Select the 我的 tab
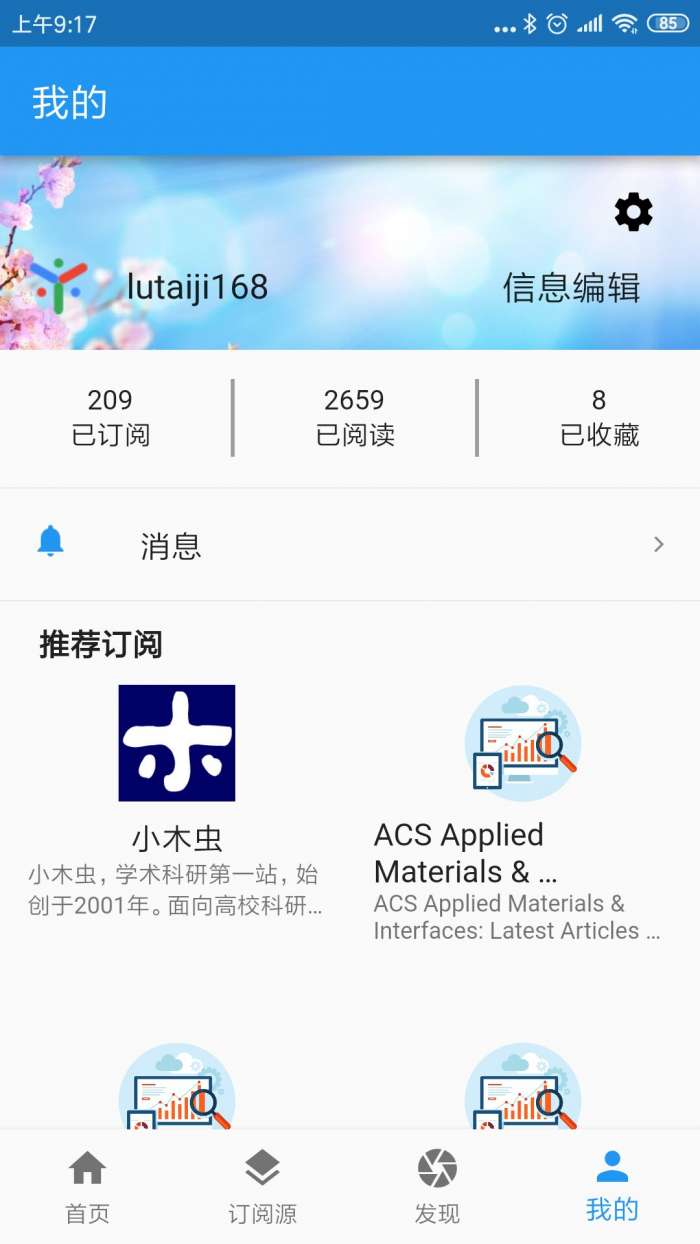The image size is (700, 1244). [x=612, y=1186]
